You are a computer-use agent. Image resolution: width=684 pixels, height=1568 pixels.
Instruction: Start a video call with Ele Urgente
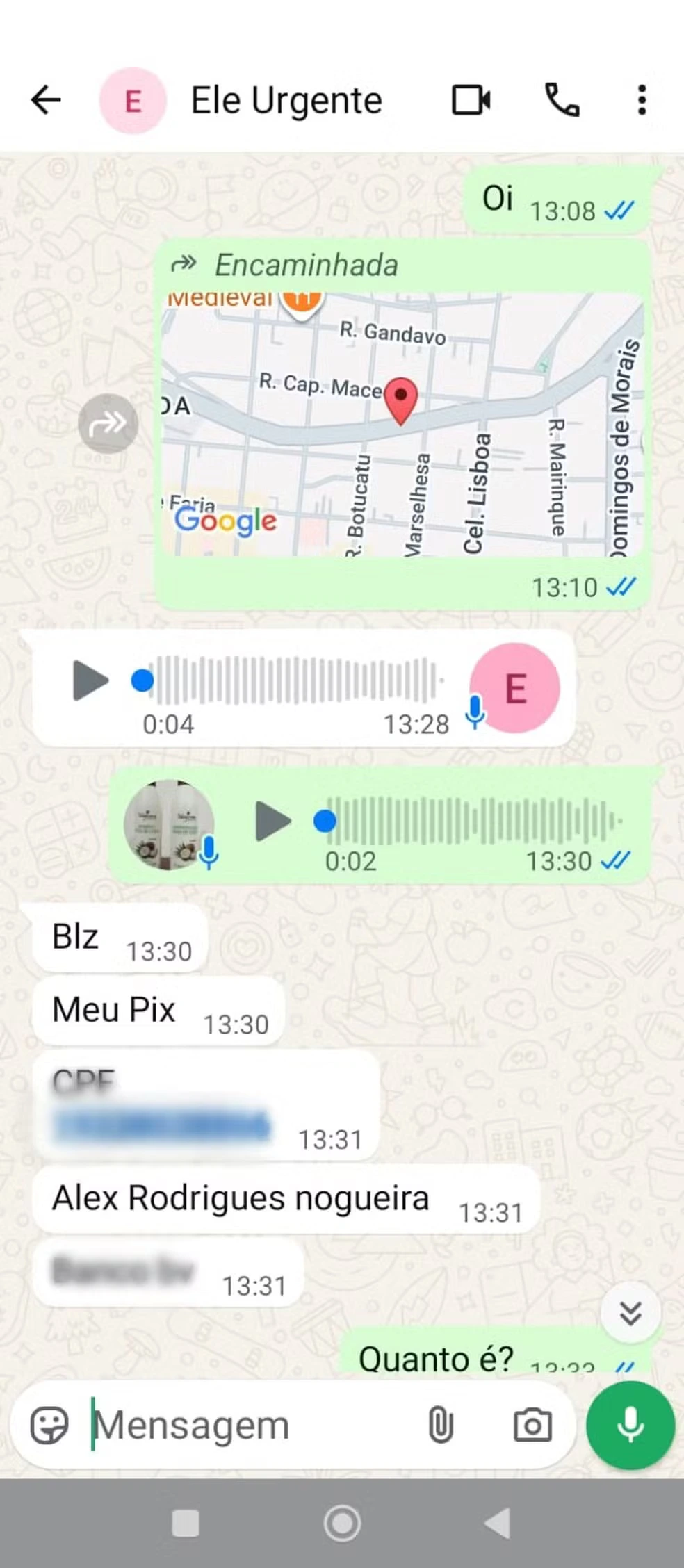[x=471, y=100]
